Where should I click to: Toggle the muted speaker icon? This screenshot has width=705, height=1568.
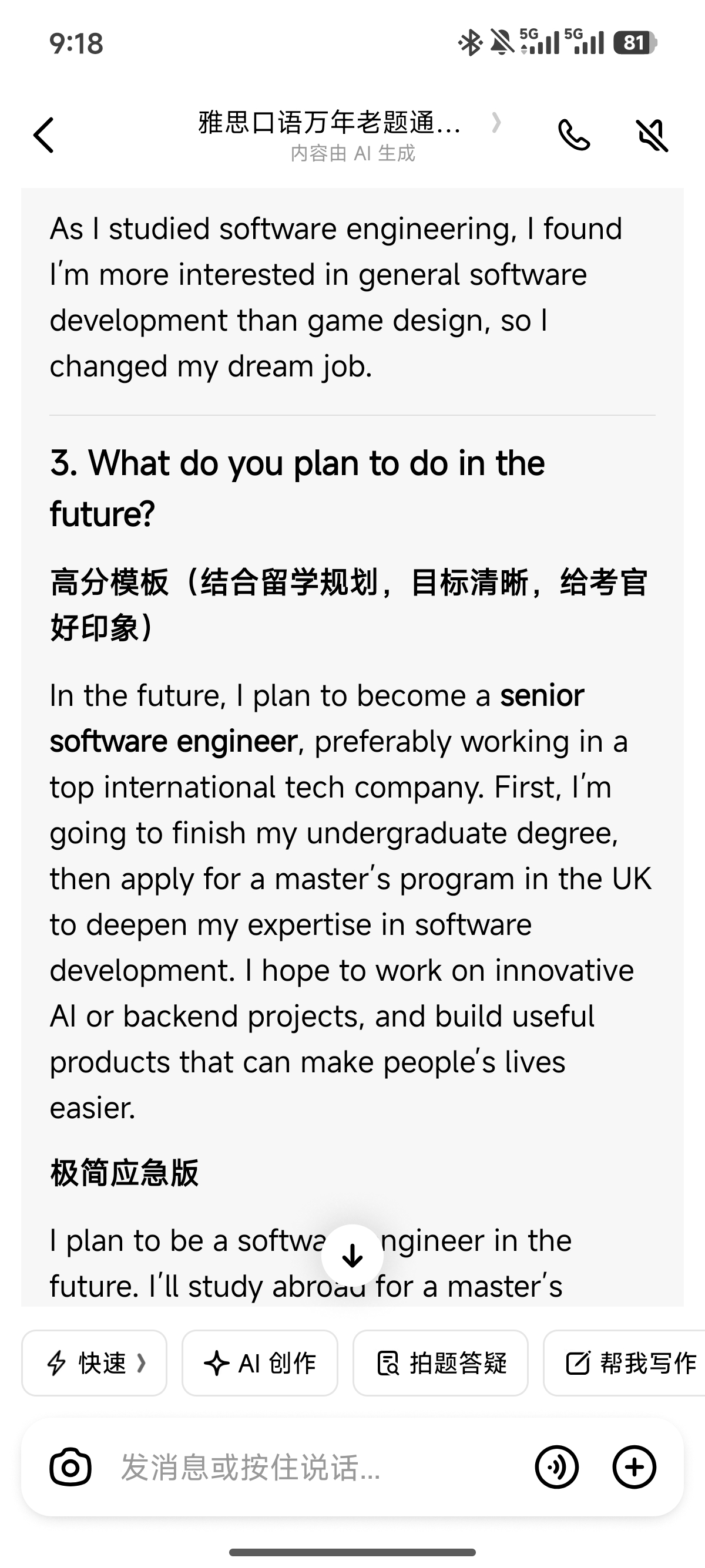tap(652, 134)
